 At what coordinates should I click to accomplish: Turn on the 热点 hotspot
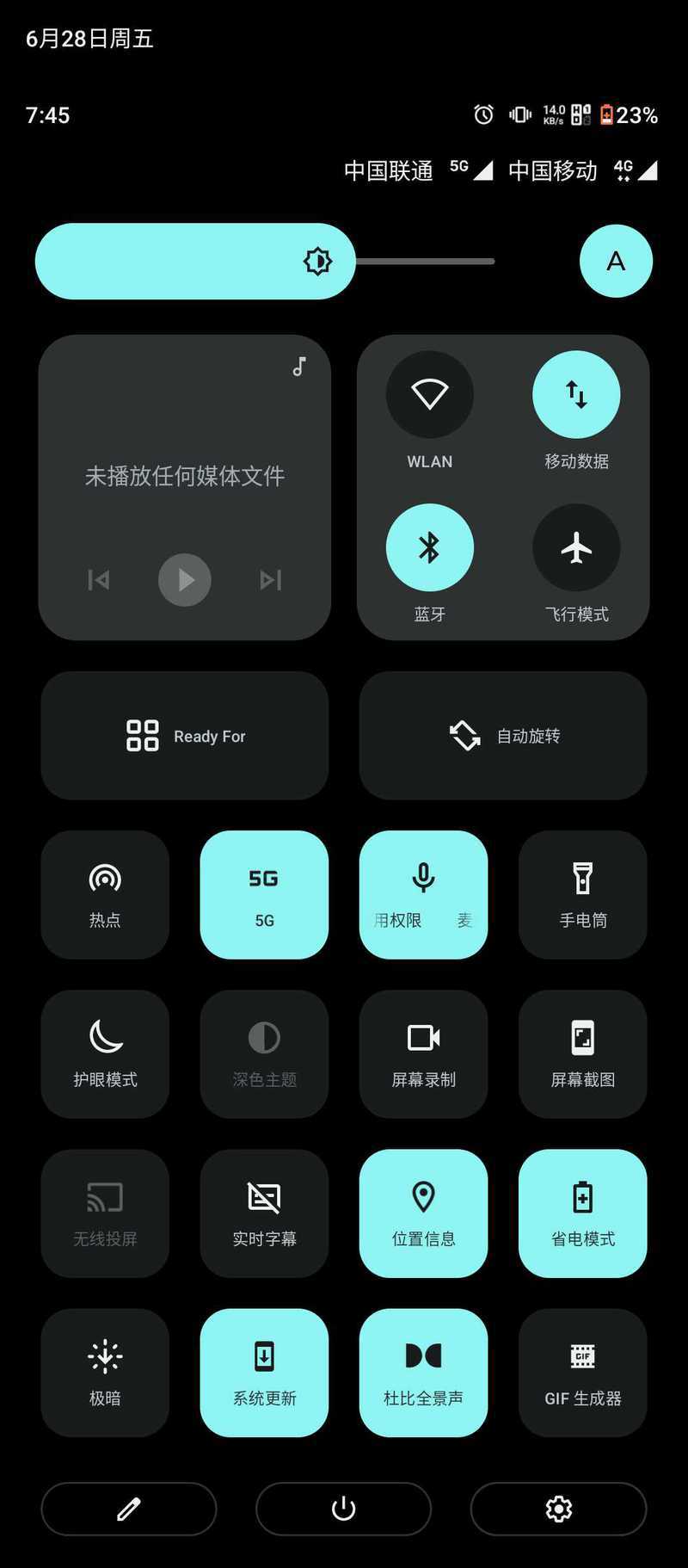pyautogui.click(x=105, y=895)
